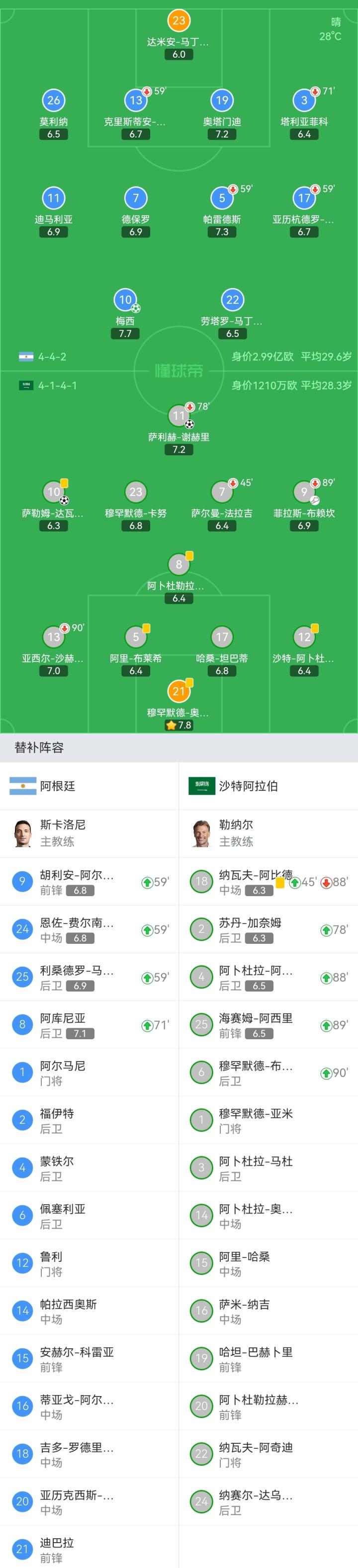Open Messi's player details on the pitch

[x=125, y=301]
